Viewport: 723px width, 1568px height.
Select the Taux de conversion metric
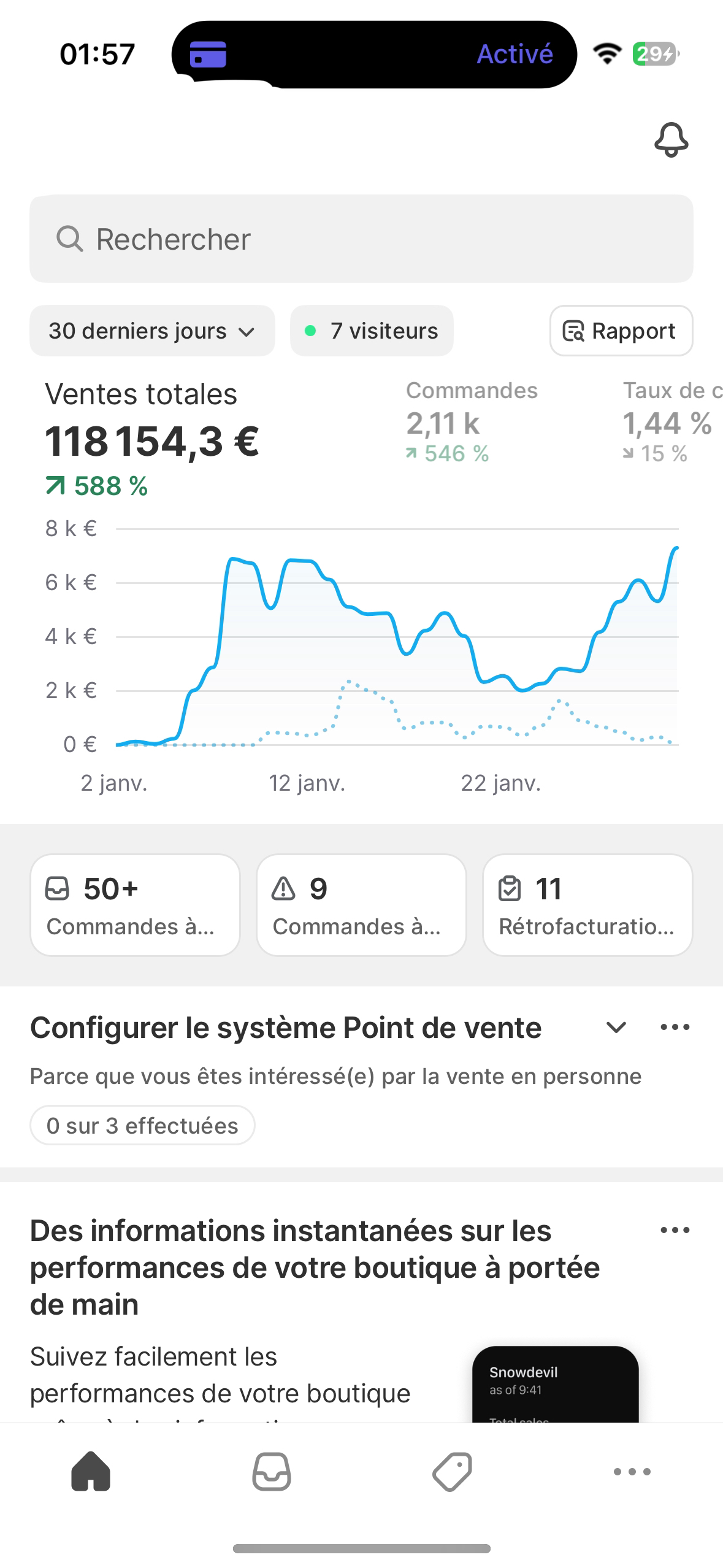click(x=672, y=422)
